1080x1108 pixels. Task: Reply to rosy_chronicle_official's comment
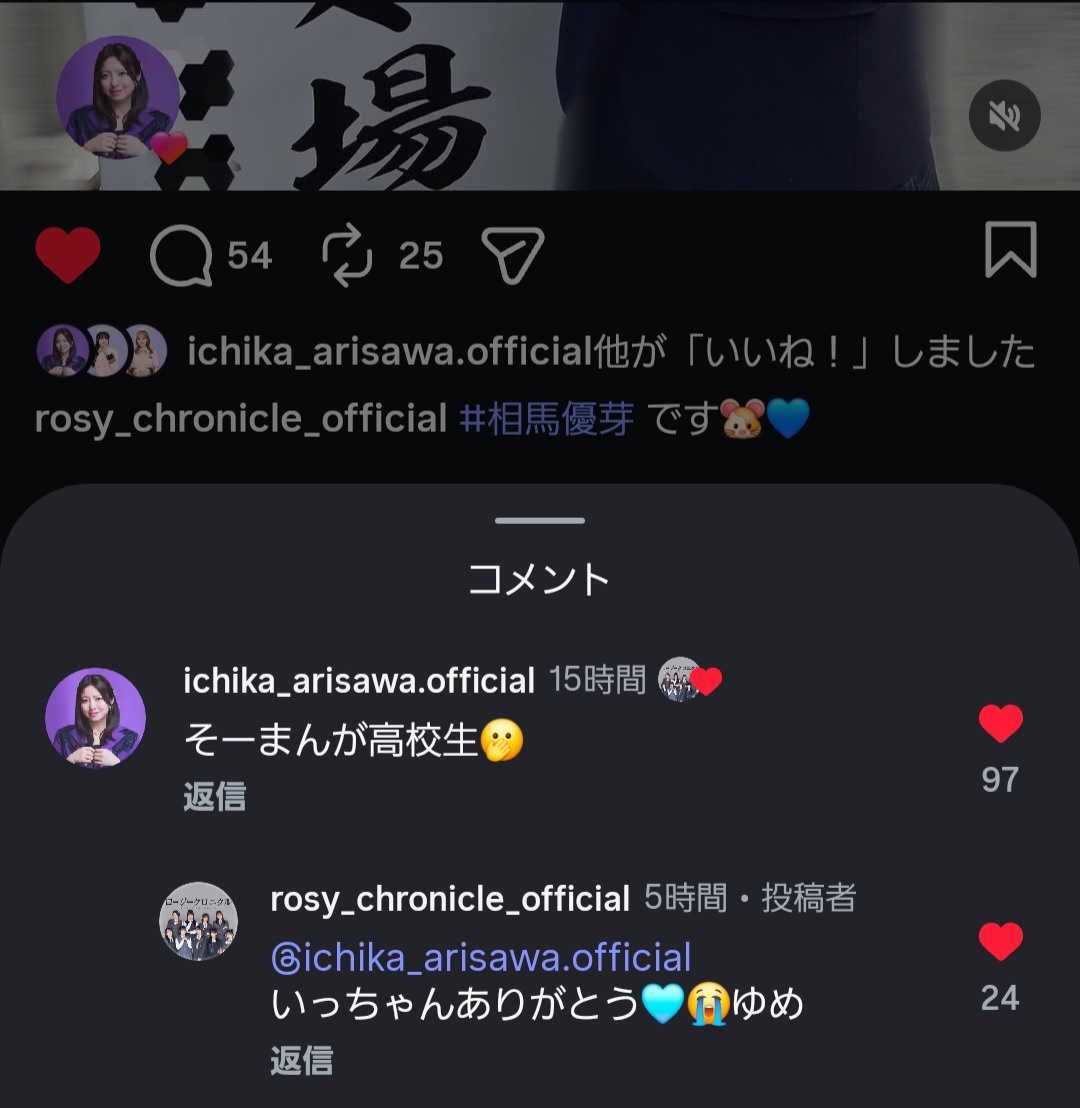click(x=301, y=1061)
